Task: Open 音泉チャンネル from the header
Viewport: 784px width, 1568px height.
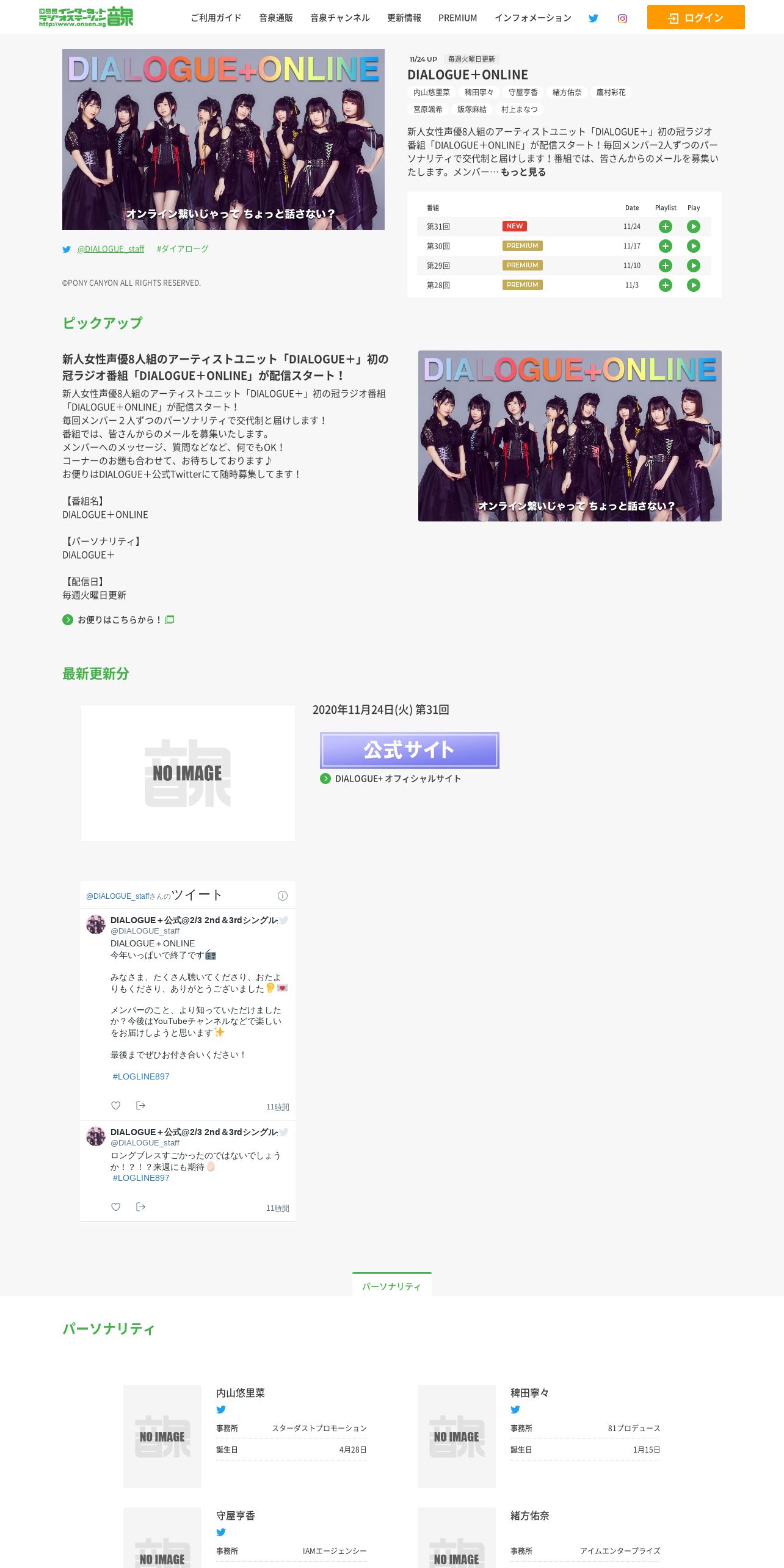Action: 339,18
